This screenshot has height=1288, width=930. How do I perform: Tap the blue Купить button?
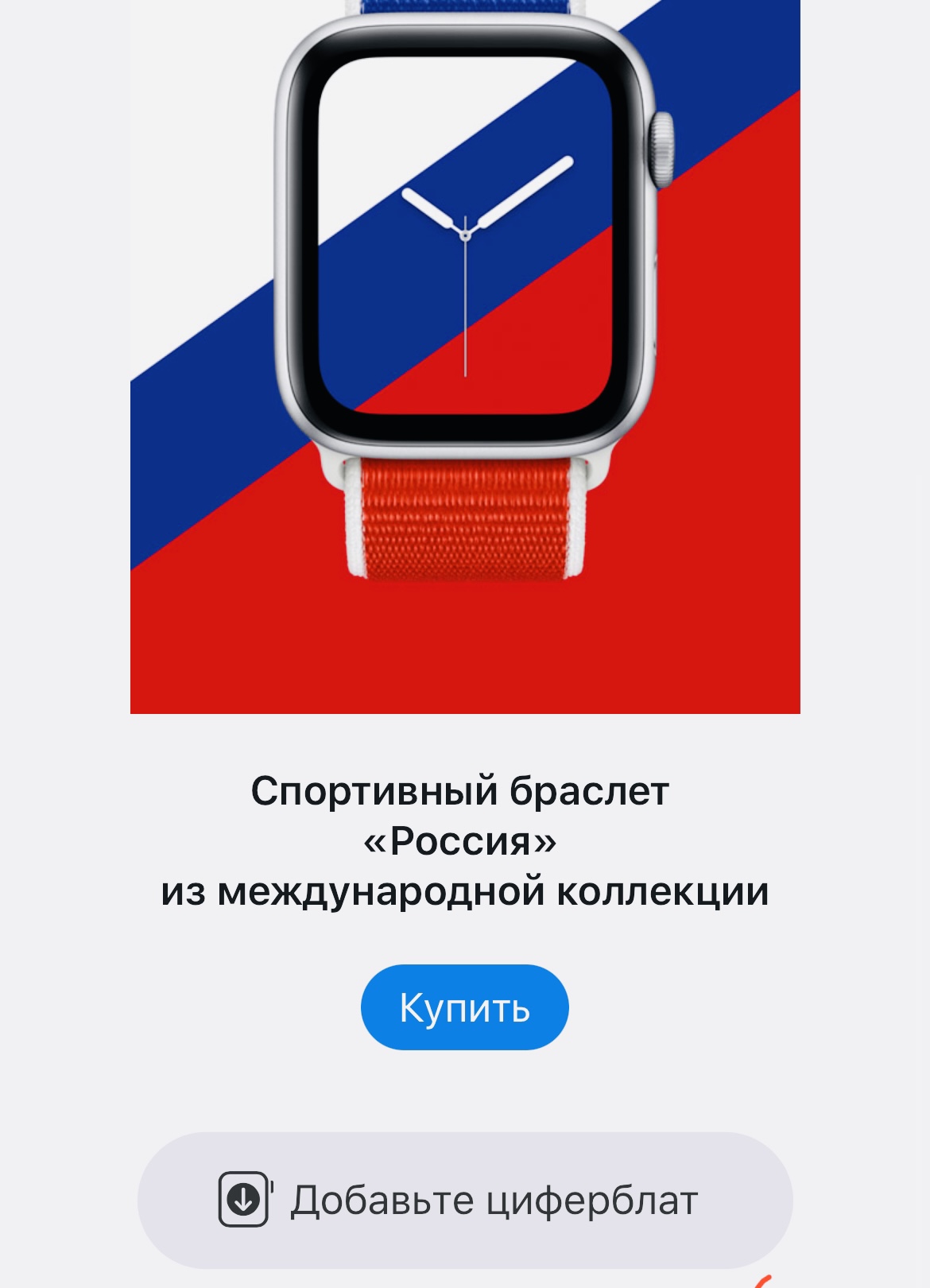[464, 1007]
